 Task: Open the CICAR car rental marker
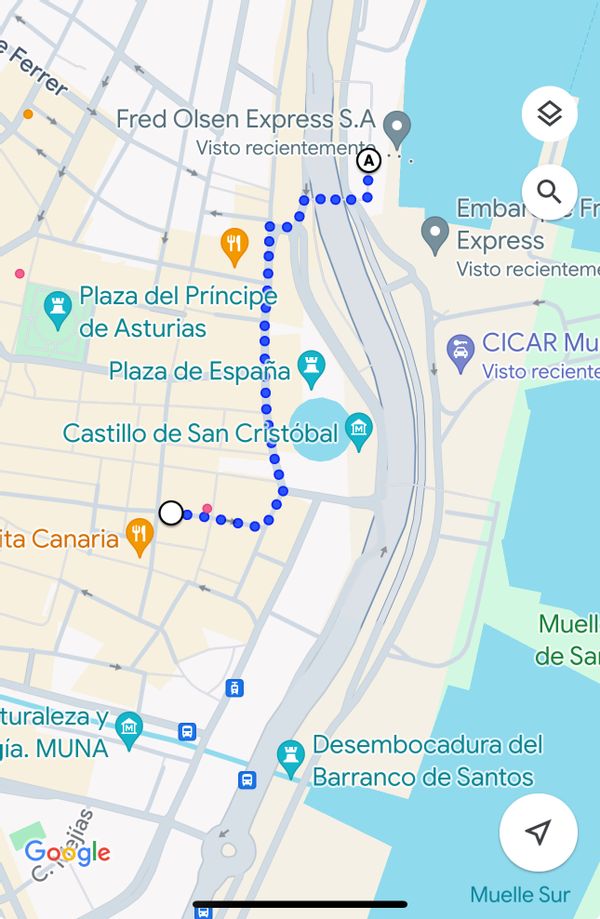click(x=460, y=351)
